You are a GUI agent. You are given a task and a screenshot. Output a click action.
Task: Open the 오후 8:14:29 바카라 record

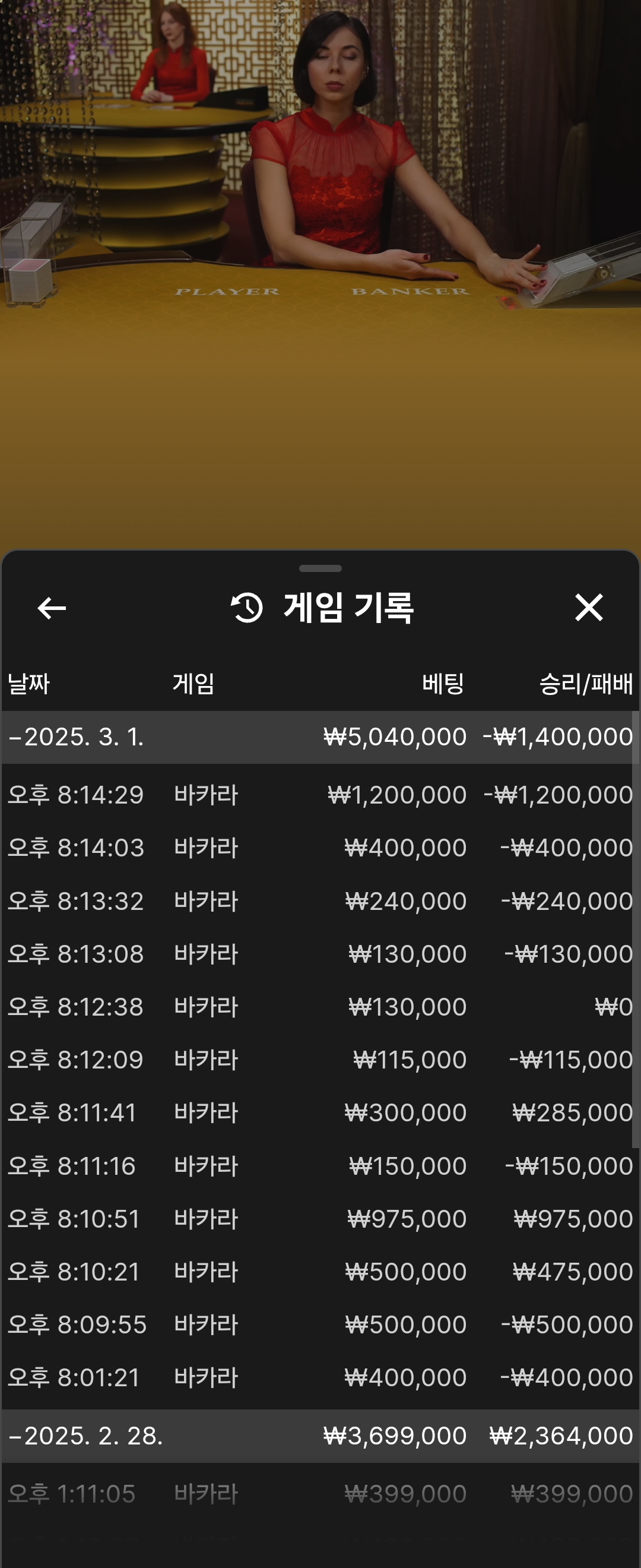point(320,795)
